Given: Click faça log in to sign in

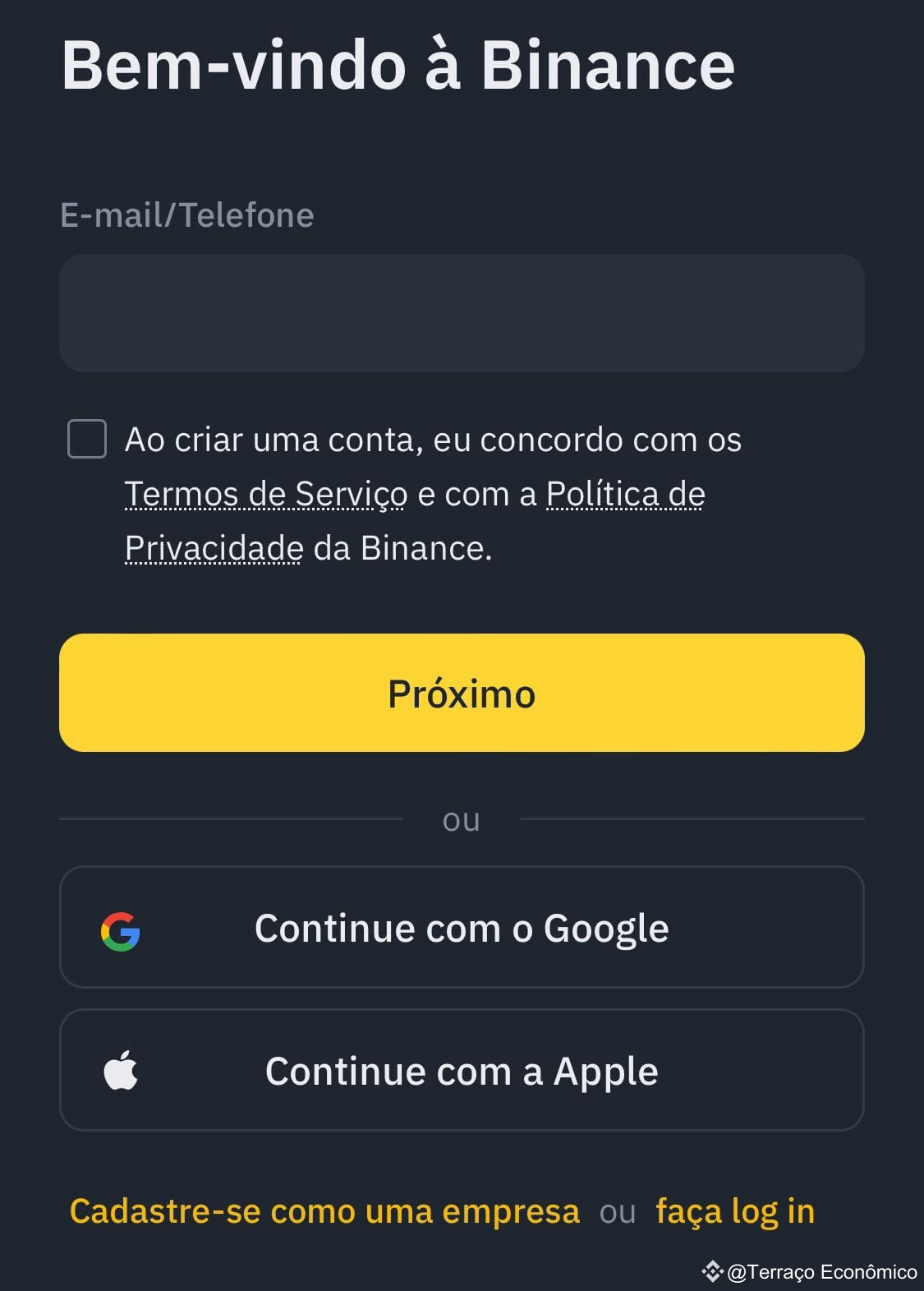Looking at the screenshot, I should pyautogui.click(x=733, y=1210).
